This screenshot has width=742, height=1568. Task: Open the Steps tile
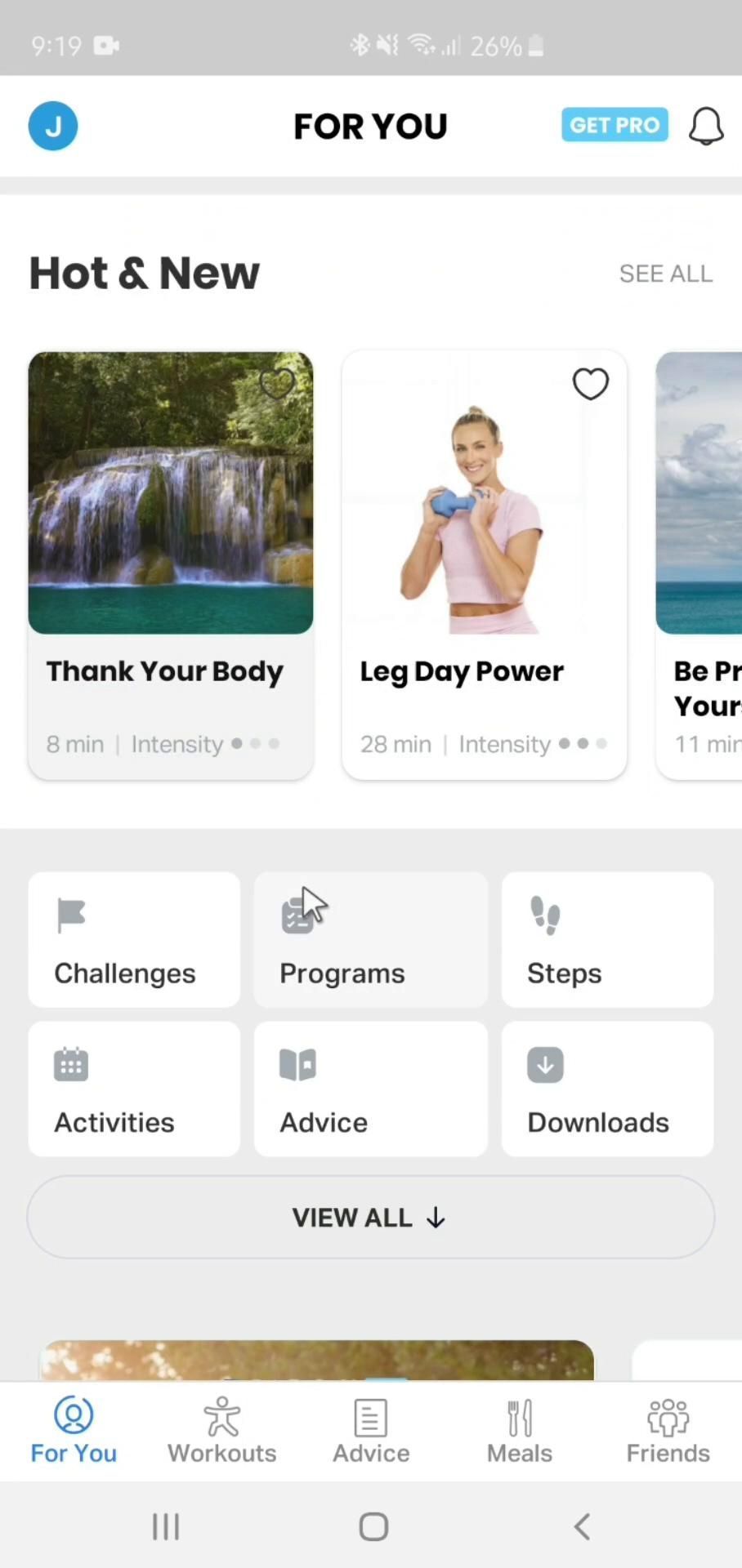tap(607, 939)
